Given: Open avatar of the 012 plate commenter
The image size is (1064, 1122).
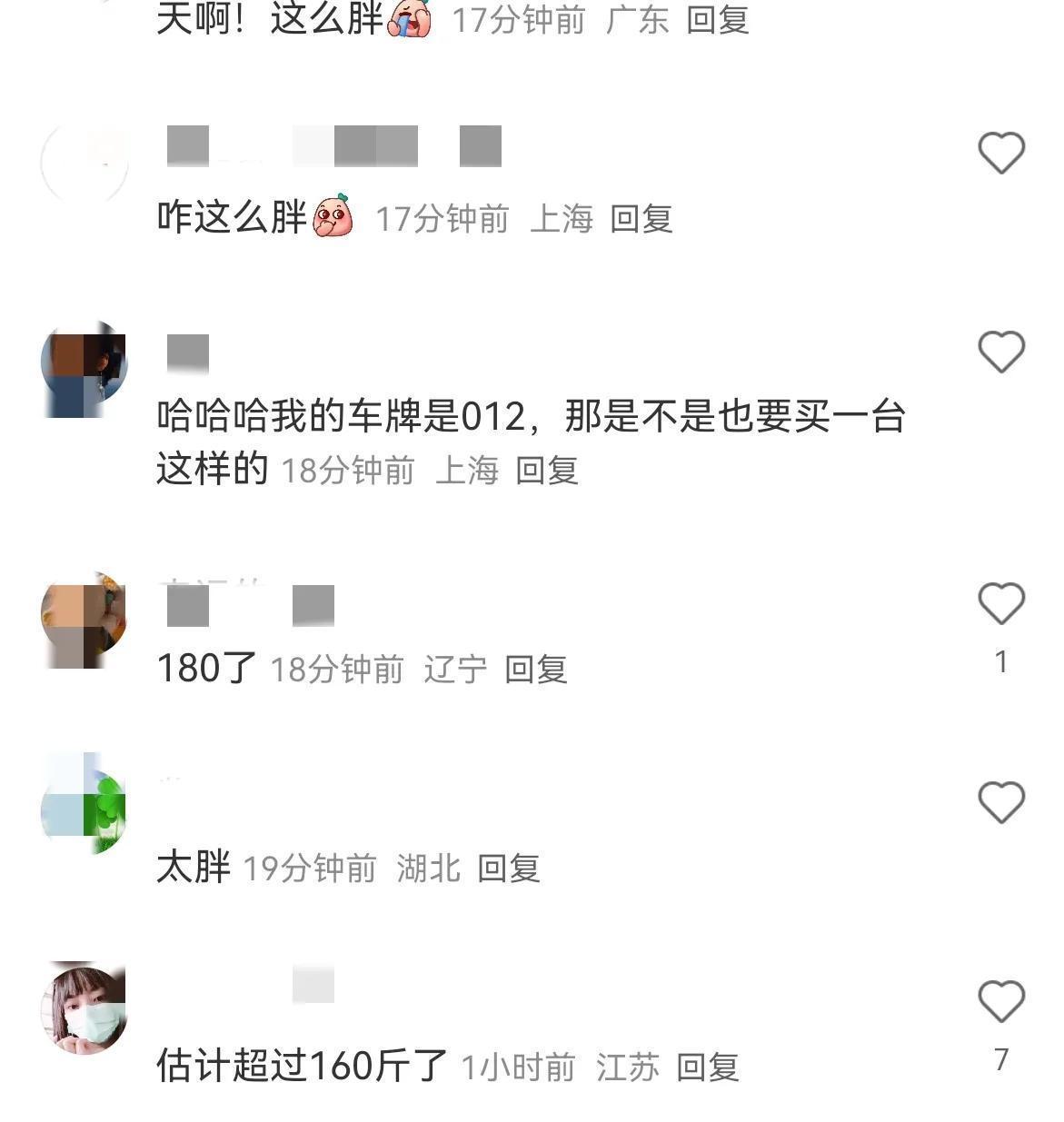Looking at the screenshot, I should 84,370.
